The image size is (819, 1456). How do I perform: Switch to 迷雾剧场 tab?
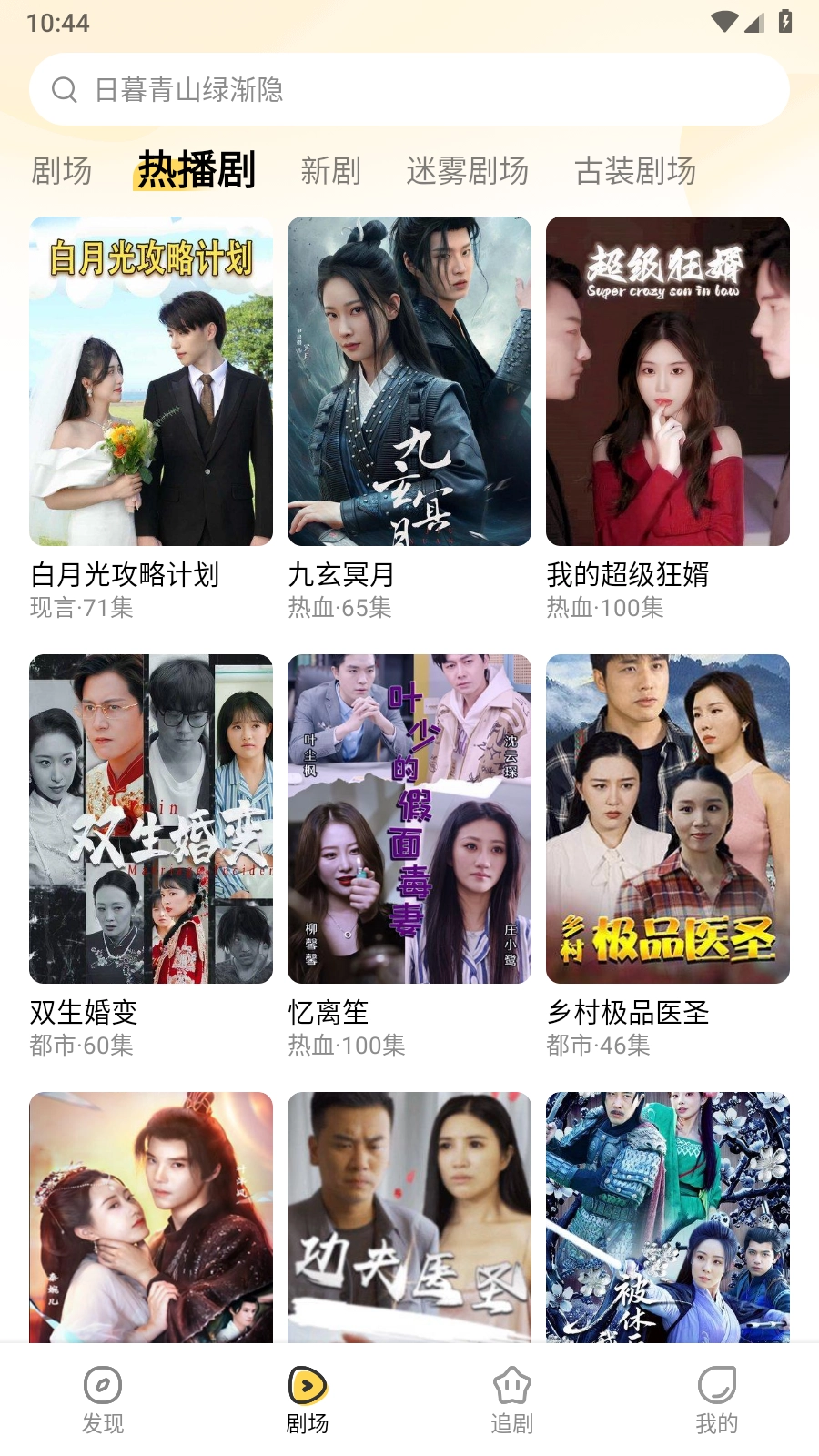point(467,171)
